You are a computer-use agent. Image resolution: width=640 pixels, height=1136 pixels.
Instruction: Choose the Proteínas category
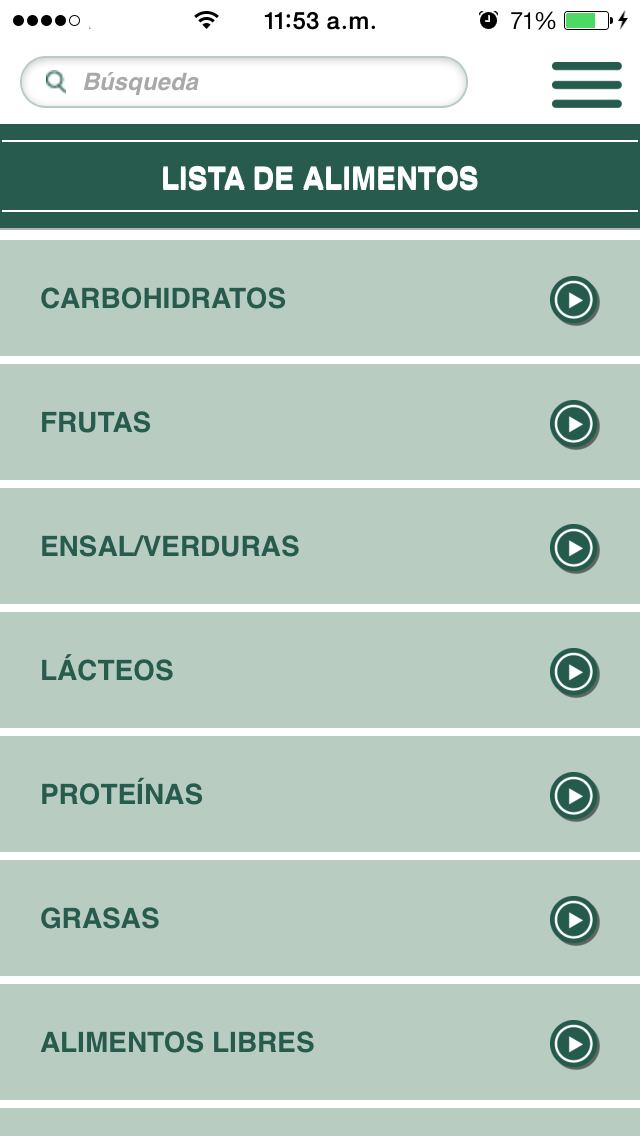(x=320, y=795)
